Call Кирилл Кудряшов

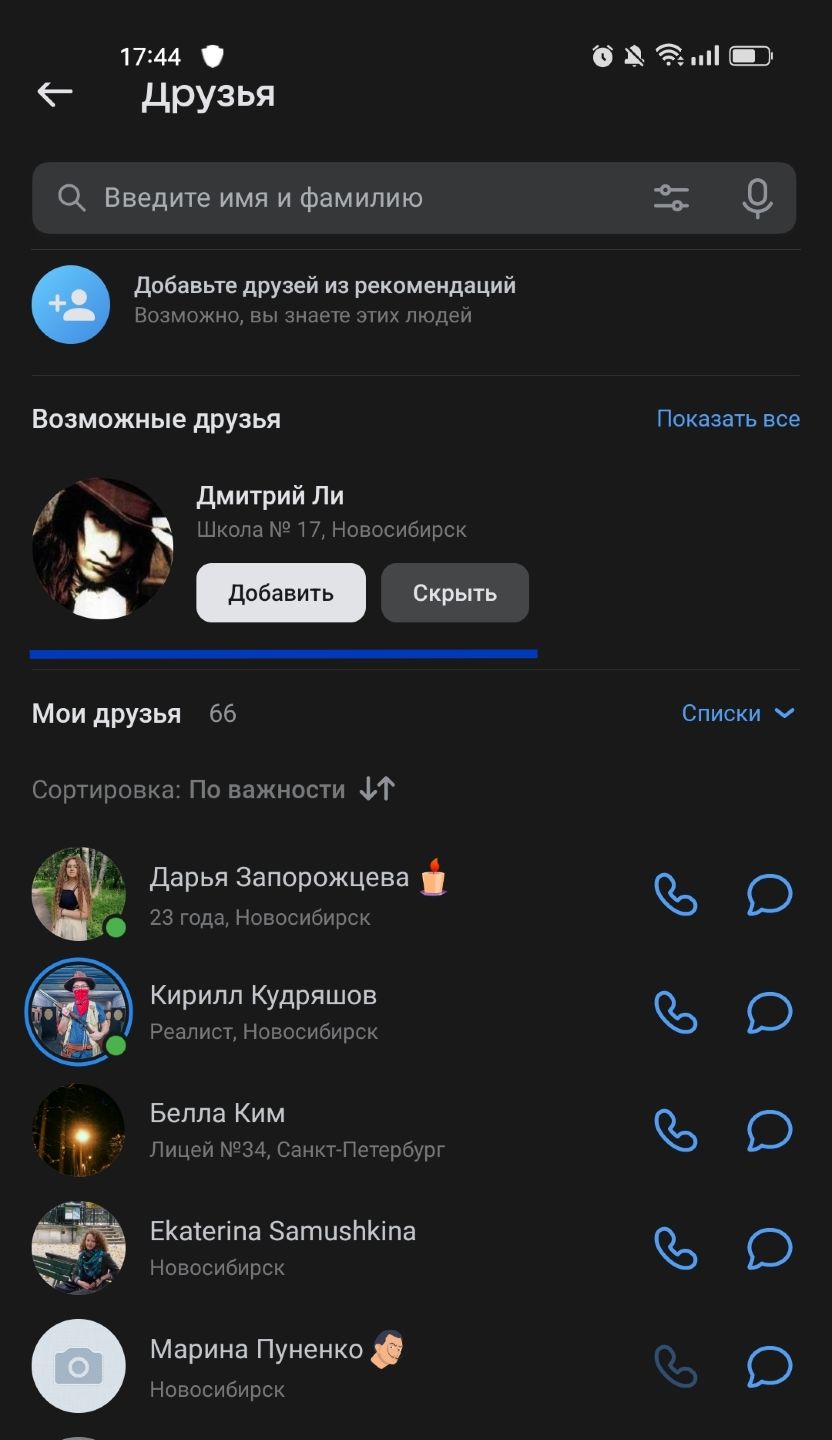(x=675, y=1013)
